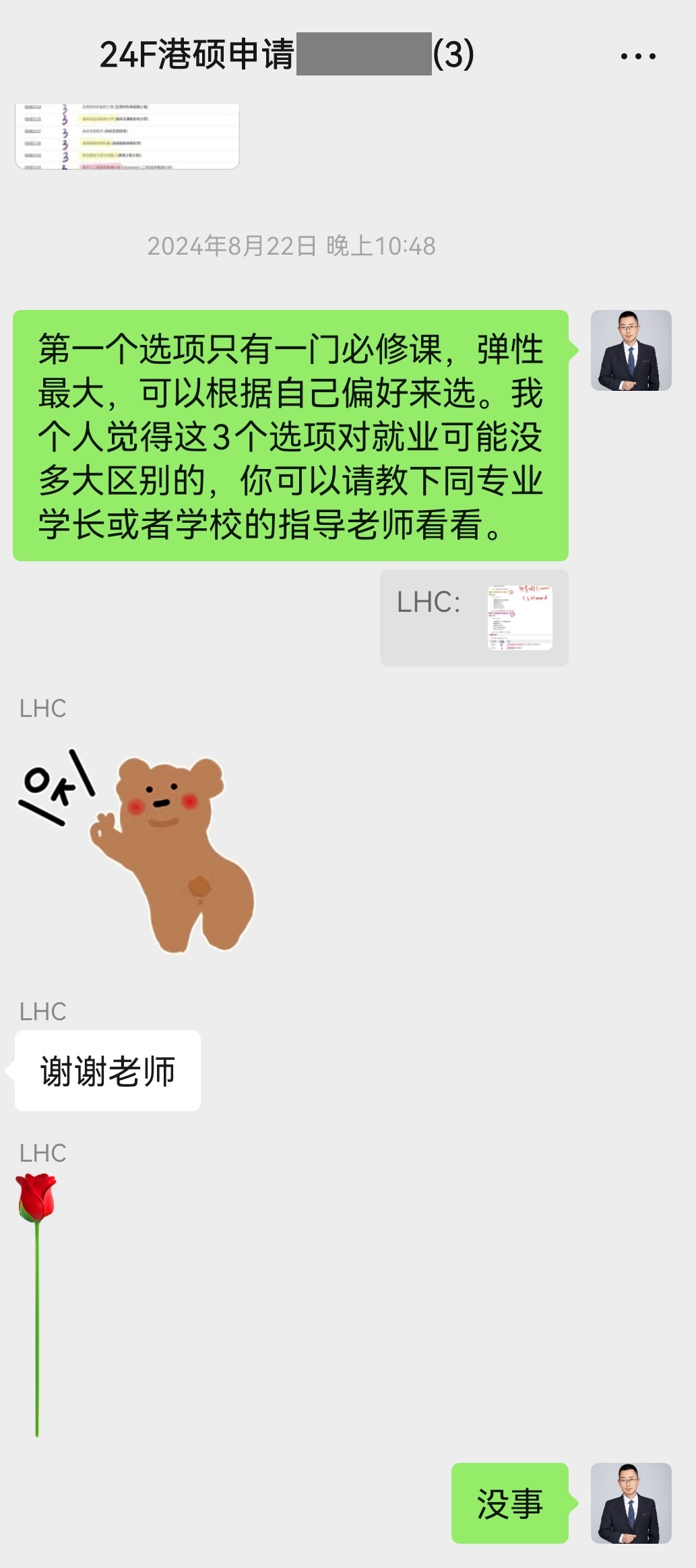Open the sender avatar beside the long message
696x1568 pixels.
click(x=631, y=350)
